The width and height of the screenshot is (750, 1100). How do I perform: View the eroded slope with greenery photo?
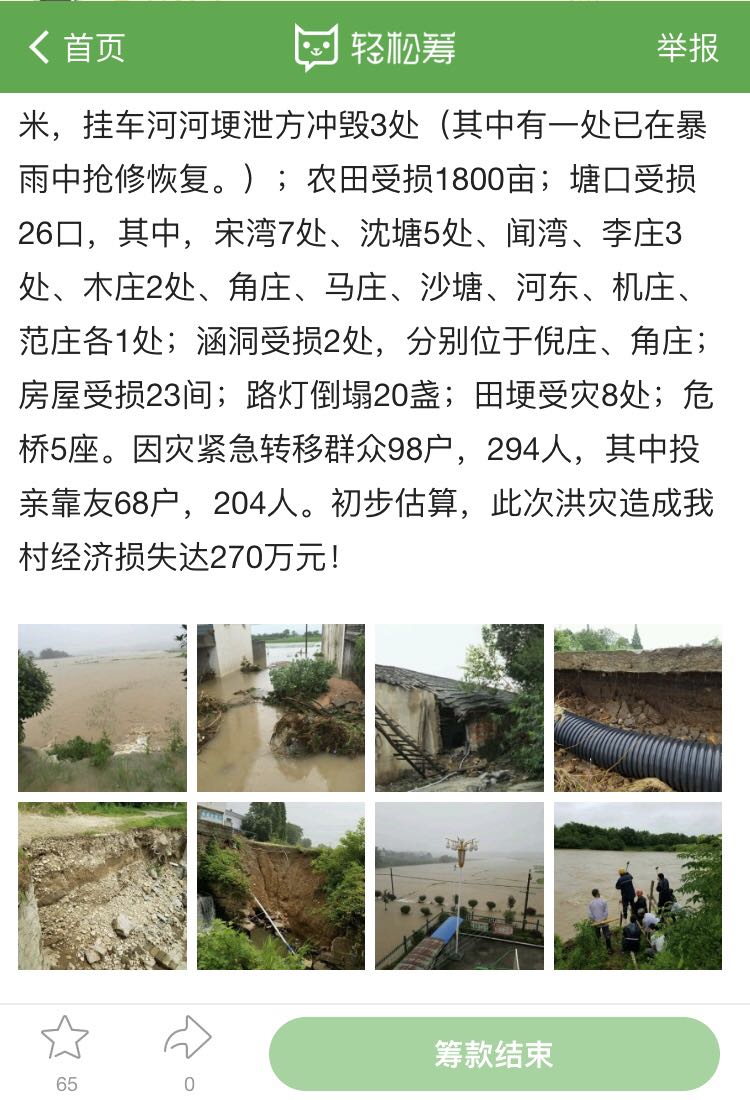click(281, 886)
